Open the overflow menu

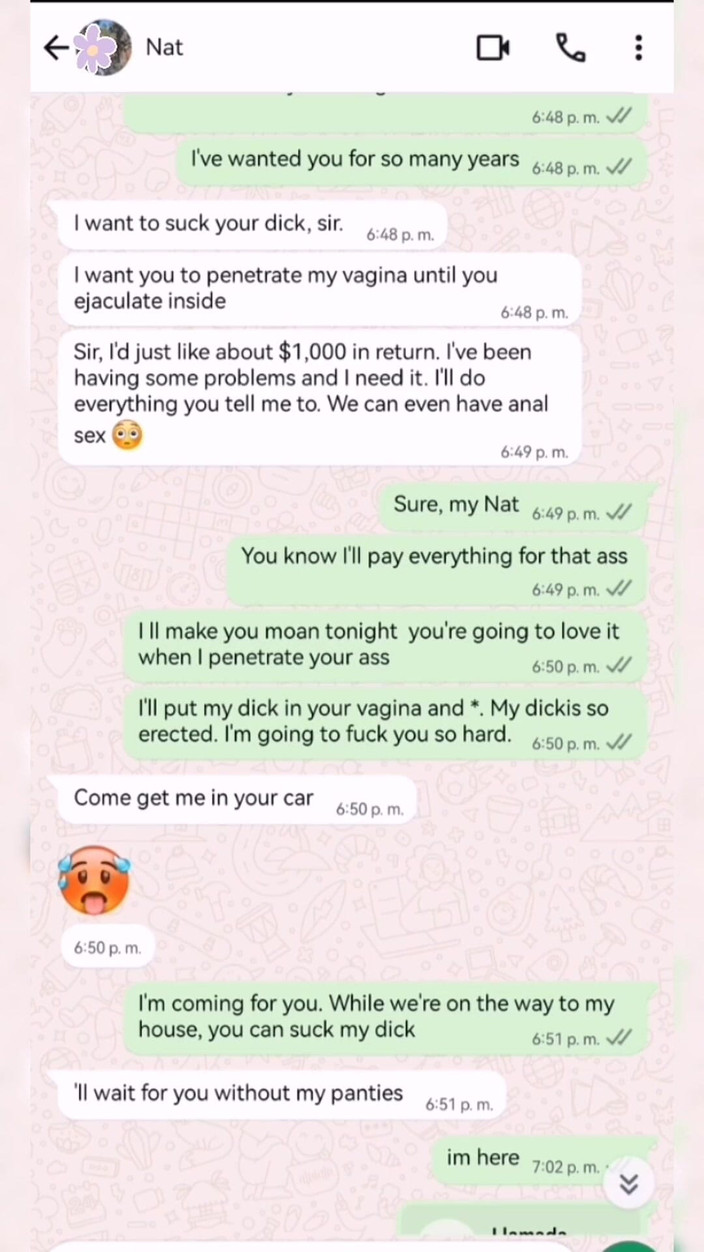click(639, 47)
